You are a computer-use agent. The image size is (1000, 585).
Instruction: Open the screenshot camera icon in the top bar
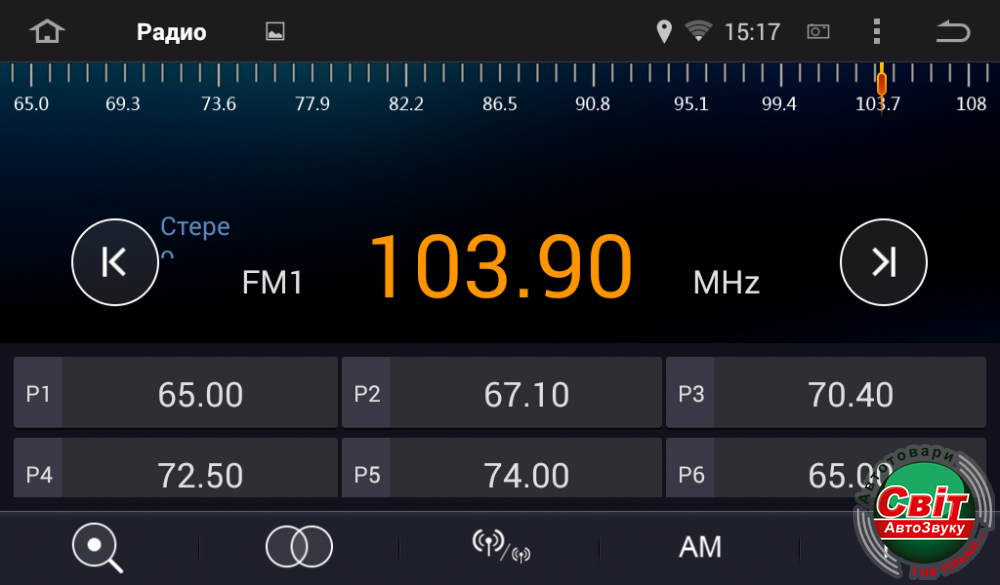click(818, 32)
